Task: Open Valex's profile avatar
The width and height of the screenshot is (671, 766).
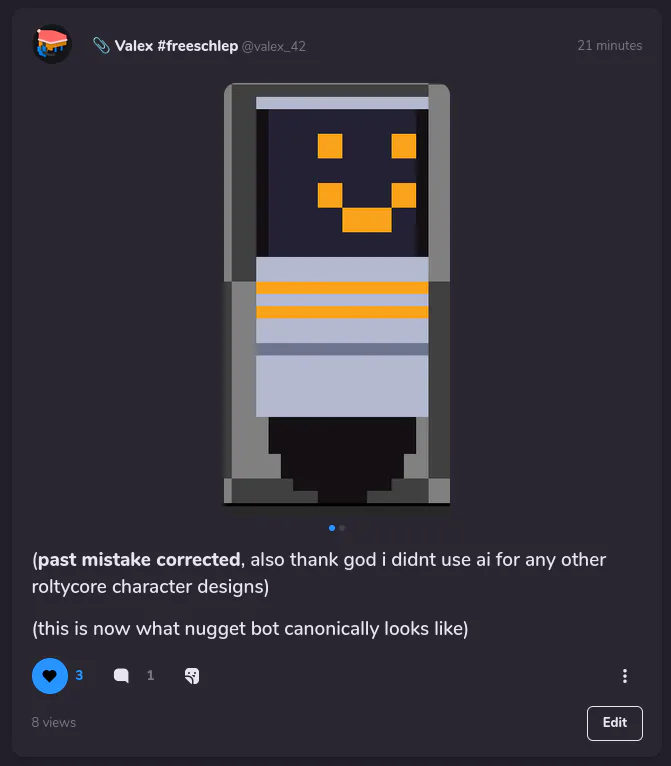Action: [x=52, y=44]
